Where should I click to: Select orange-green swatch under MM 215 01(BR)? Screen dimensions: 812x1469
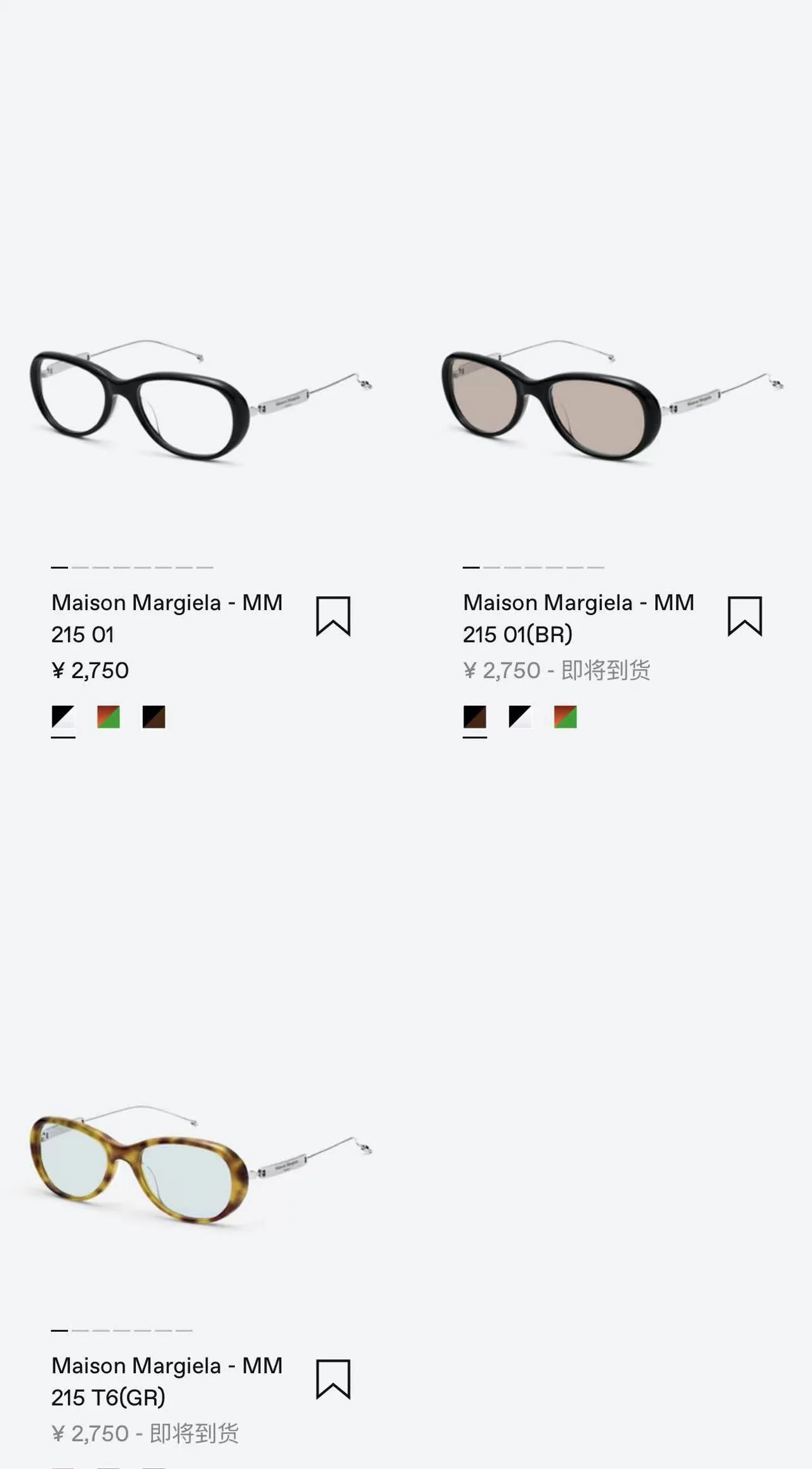[x=565, y=717]
